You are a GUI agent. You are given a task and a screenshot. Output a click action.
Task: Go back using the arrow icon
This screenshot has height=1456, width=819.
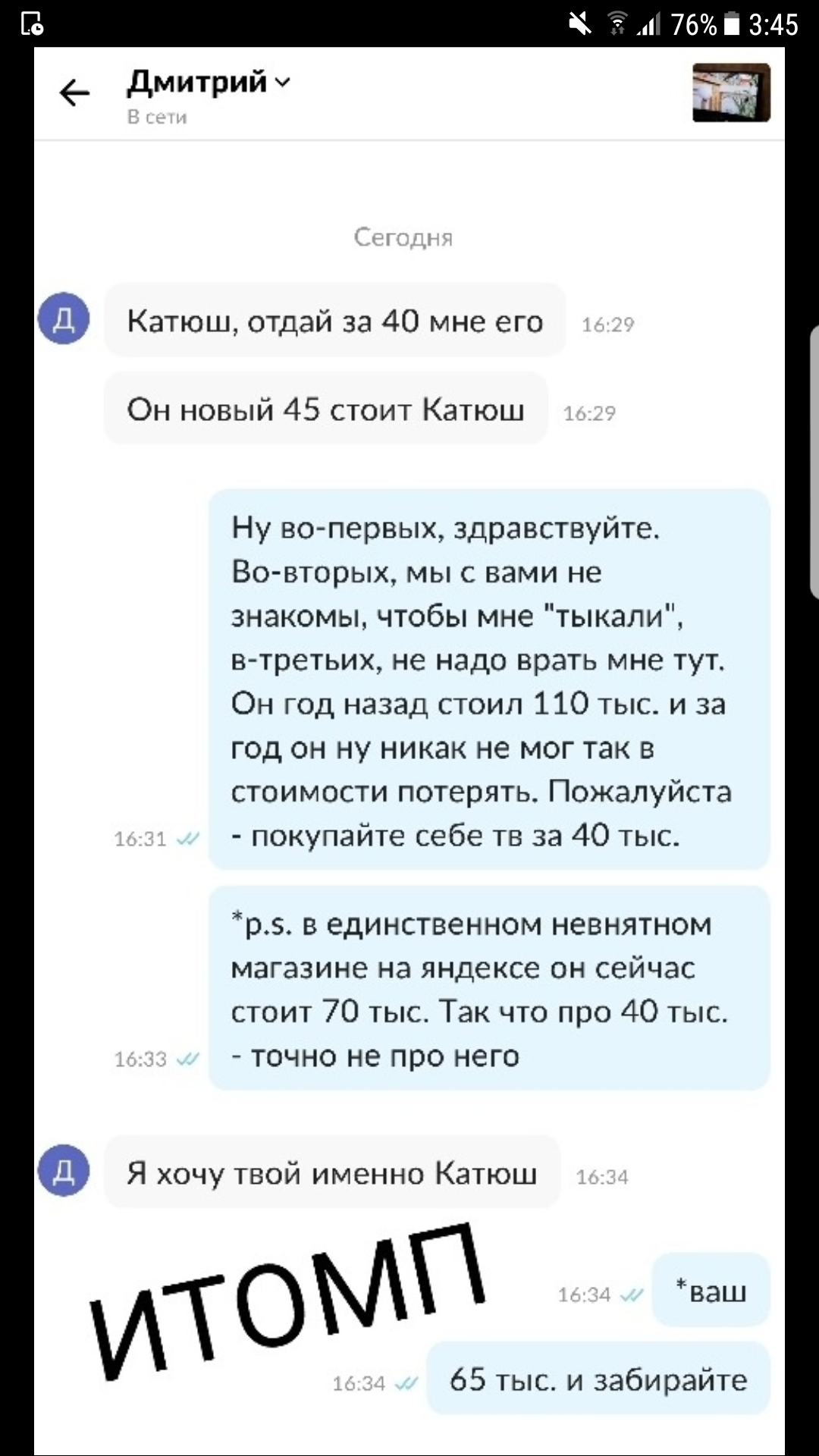(74, 93)
